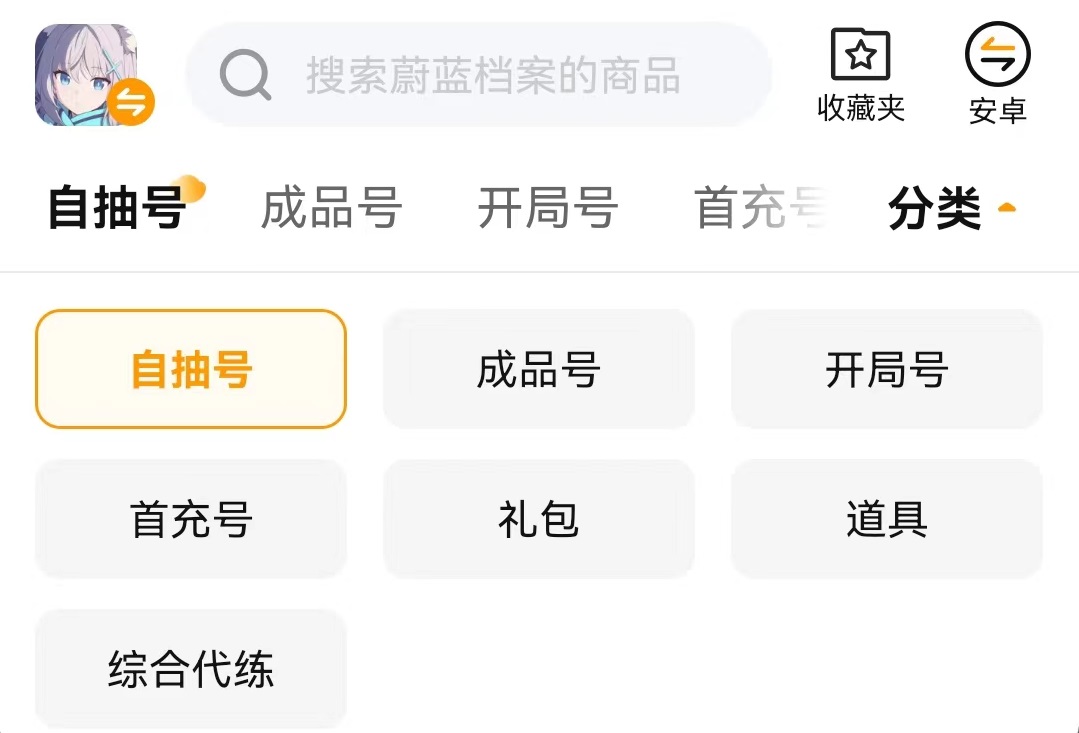Choose the 成品号 category chip
Screen dimensions: 1079x733
click(x=538, y=369)
